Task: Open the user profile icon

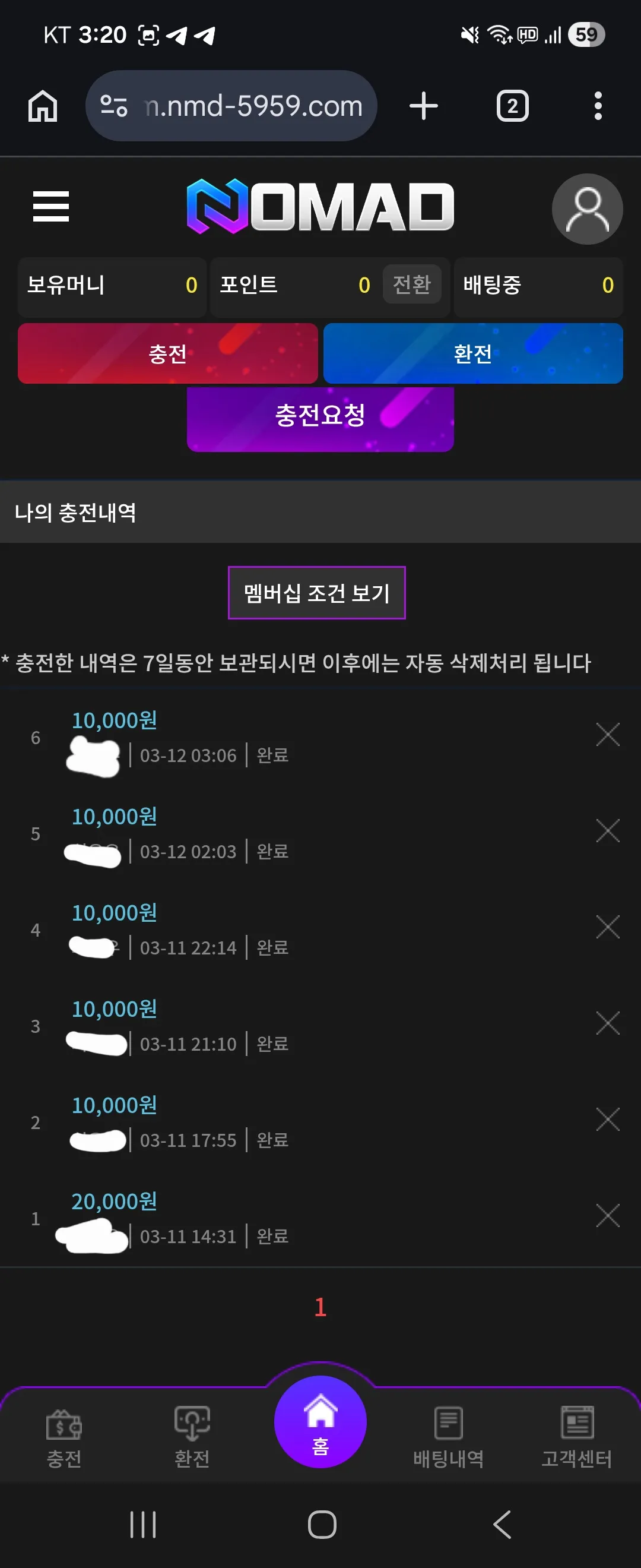Action: [587, 210]
